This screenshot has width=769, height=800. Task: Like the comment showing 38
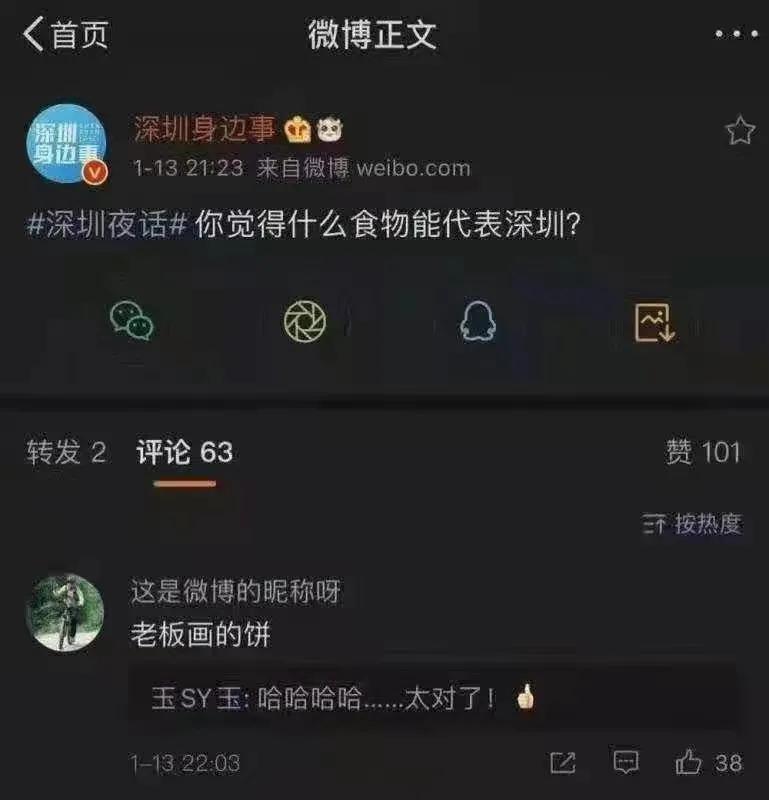[x=690, y=759]
